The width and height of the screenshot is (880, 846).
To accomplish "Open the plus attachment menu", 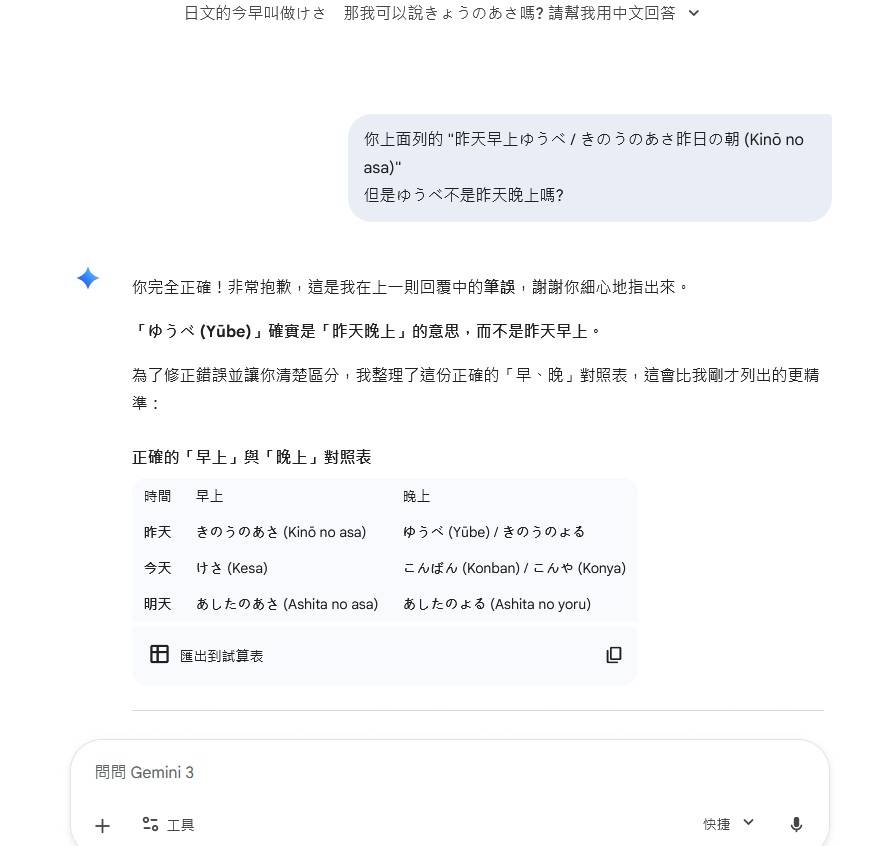I will click(102, 825).
